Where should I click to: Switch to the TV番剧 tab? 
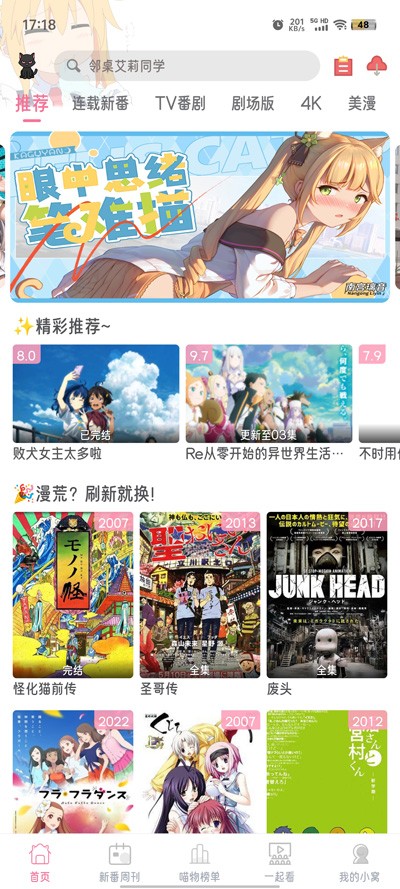click(180, 103)
